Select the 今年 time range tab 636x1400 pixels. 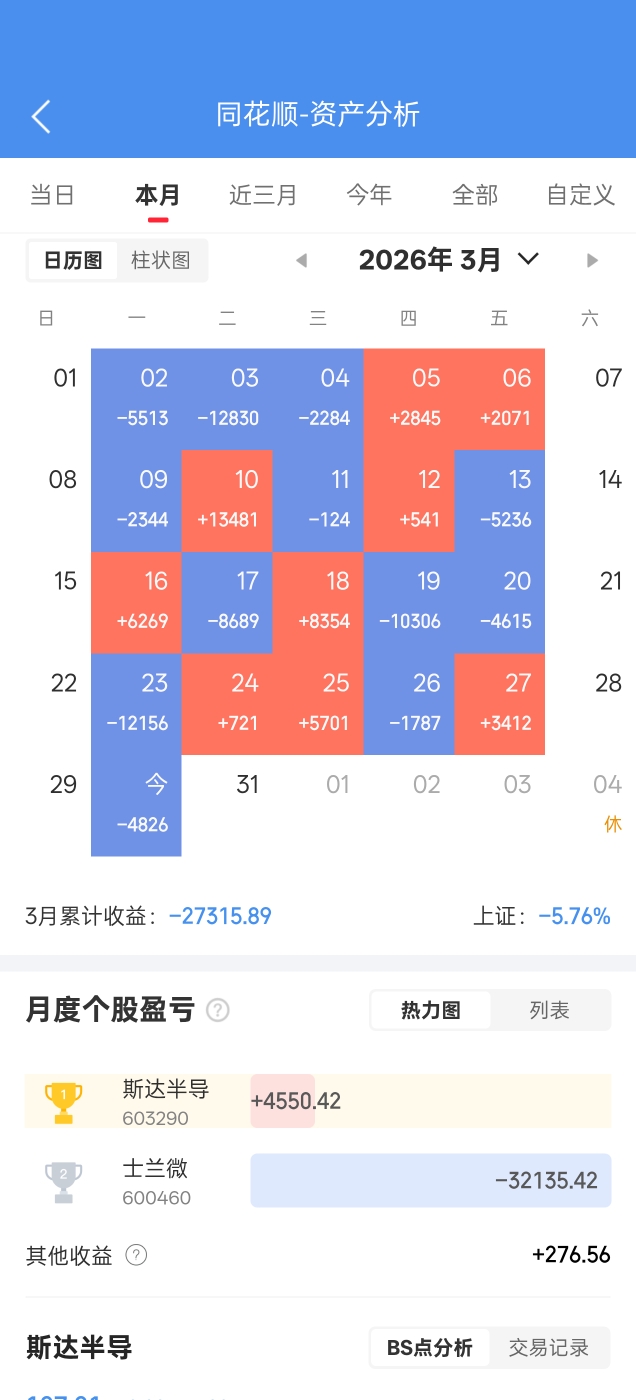pos(369,195)
